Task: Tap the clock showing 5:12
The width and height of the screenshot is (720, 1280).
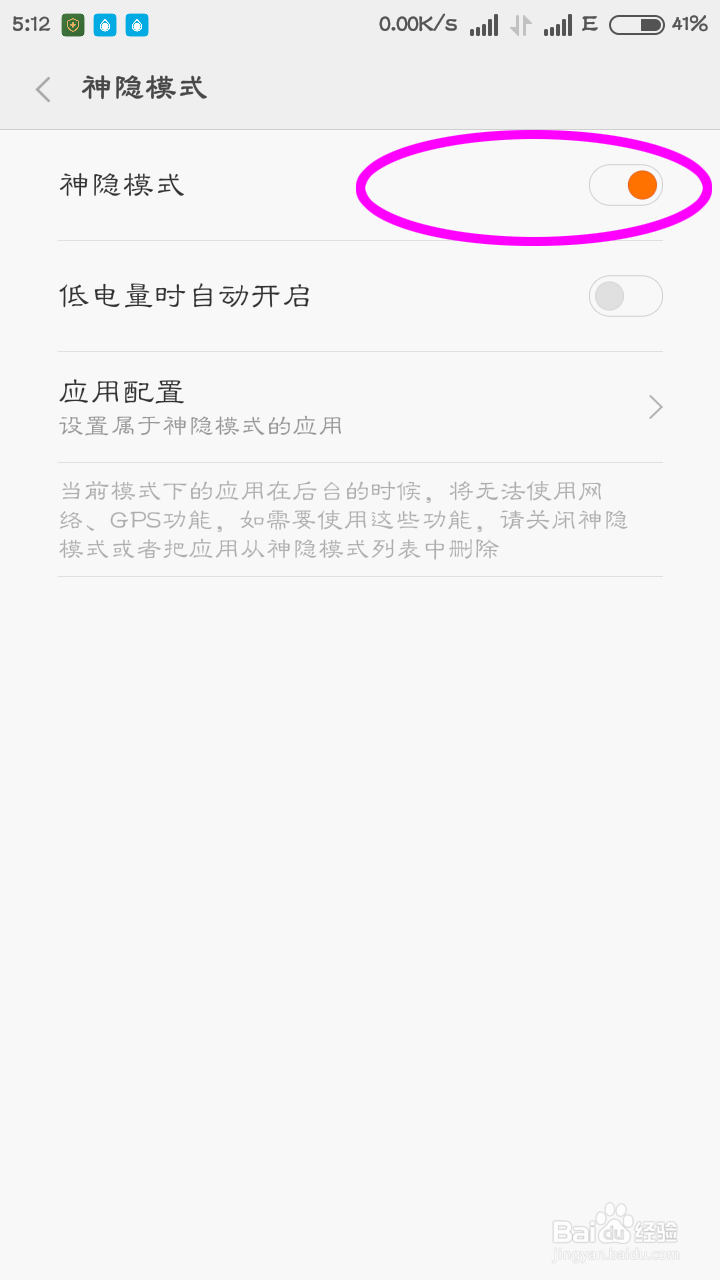Action: 31,23
